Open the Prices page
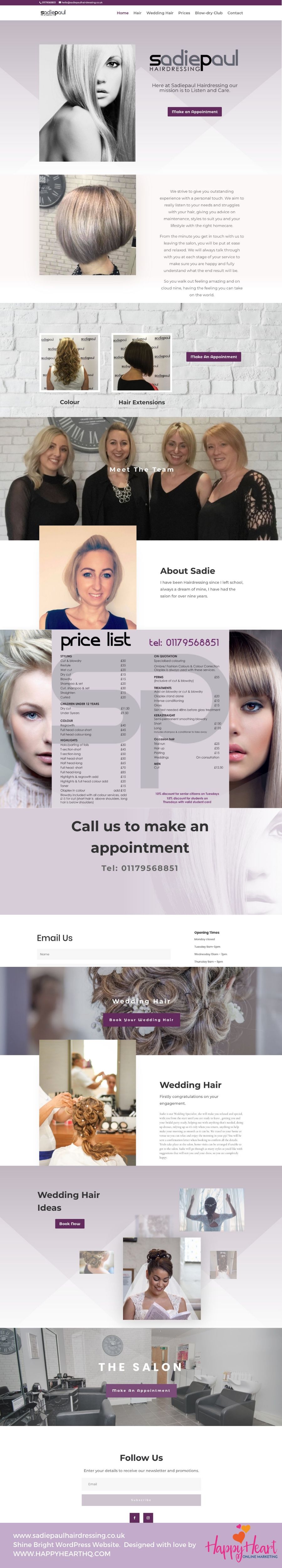 point(184,13)
